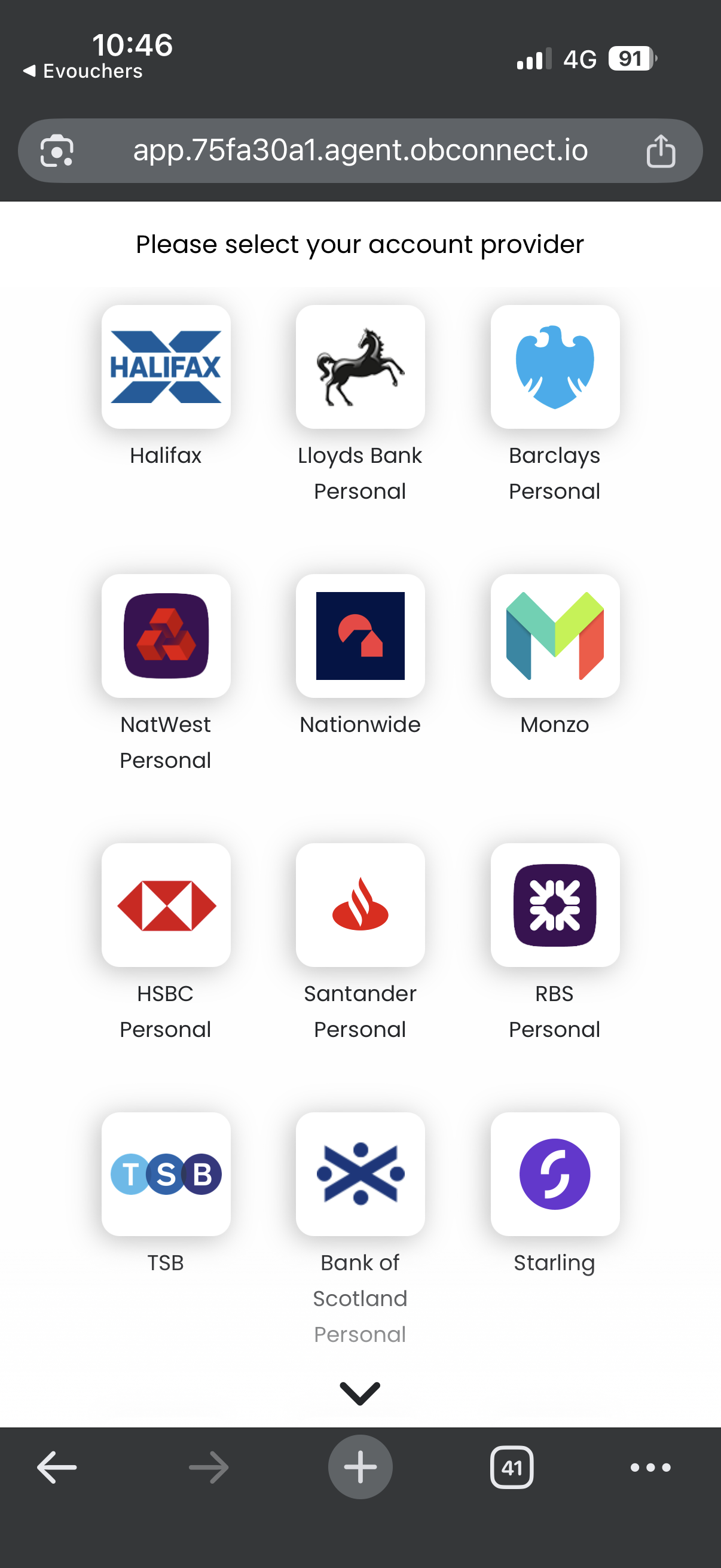Select Bank of Scotland Personal

click(x=360, y=1174)
